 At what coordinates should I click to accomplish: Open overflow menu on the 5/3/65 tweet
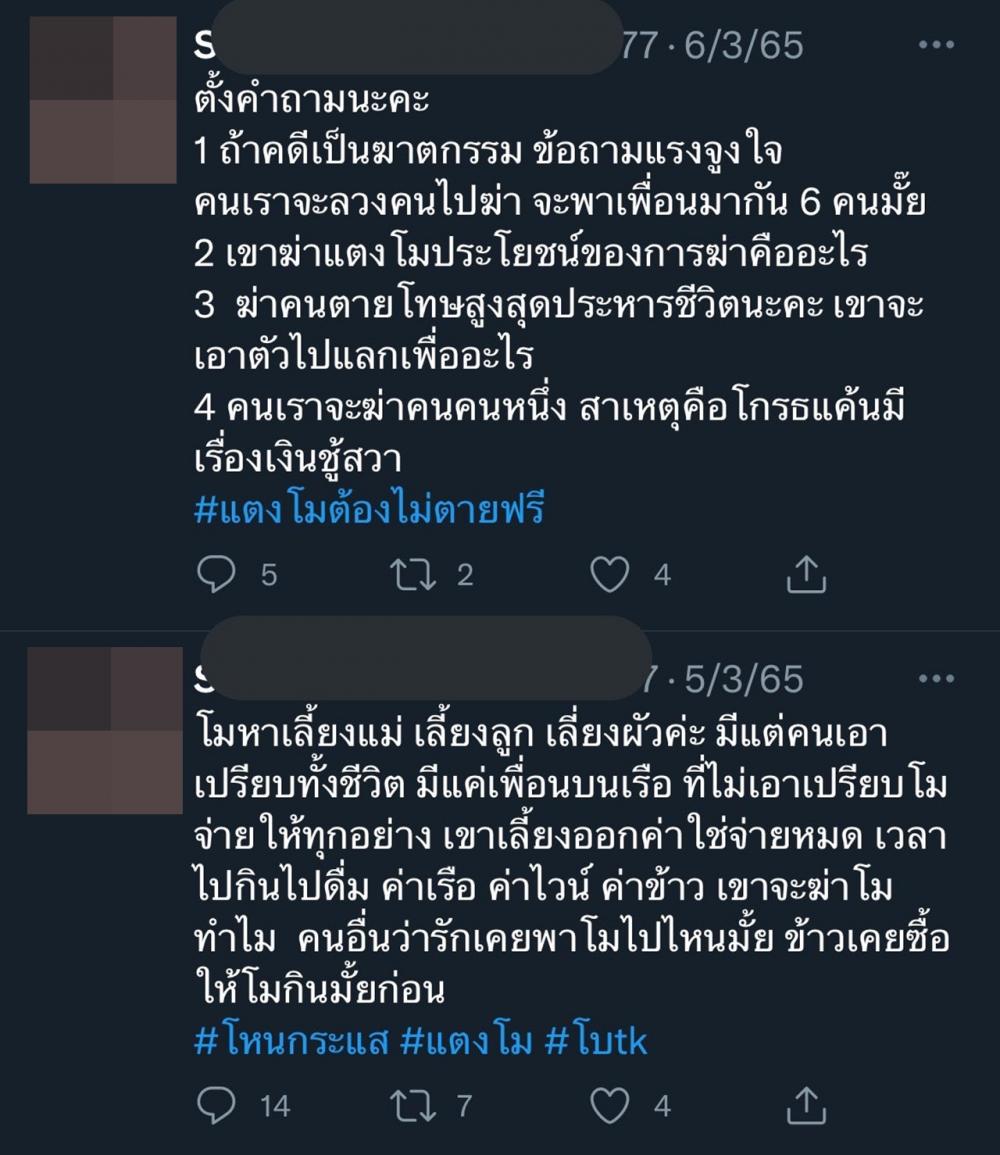click(936, 679)
